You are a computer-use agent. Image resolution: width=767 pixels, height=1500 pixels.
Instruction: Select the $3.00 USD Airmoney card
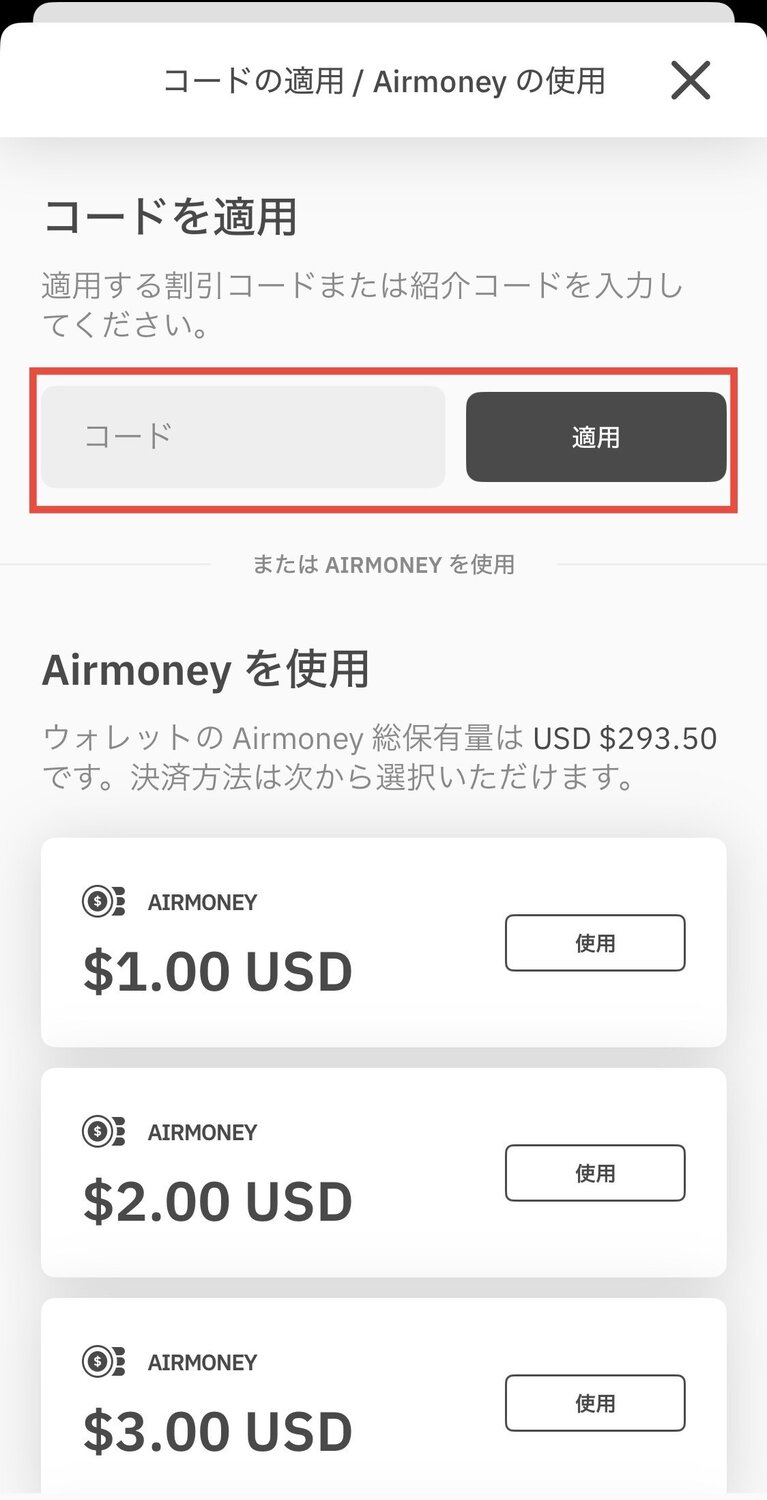coord(383,1398)
